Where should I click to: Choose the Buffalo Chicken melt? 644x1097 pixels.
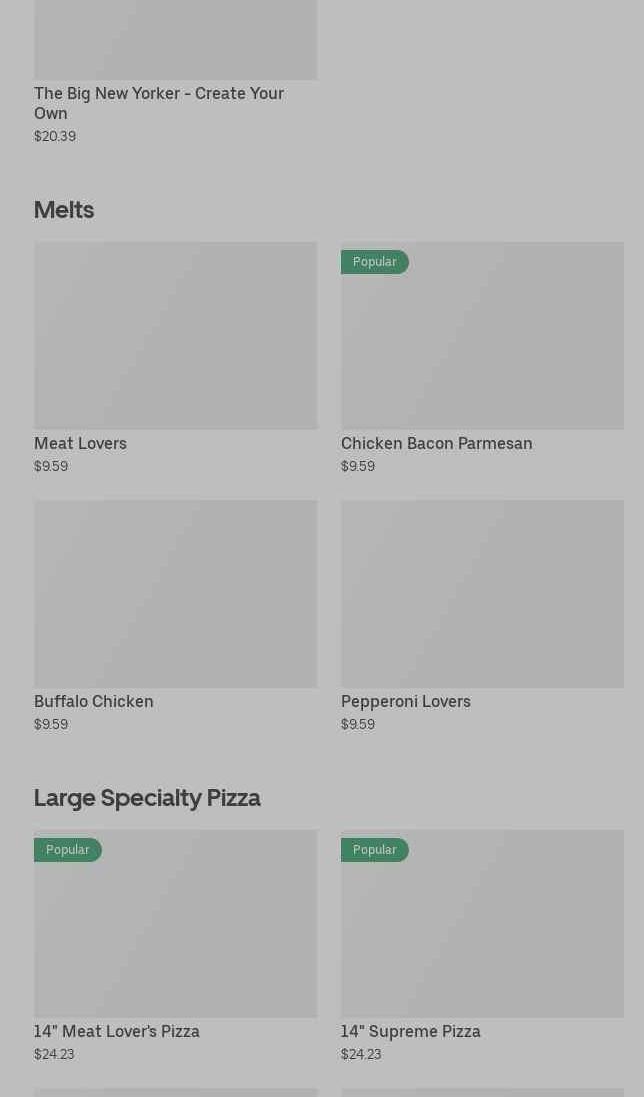tap(175, 616)
